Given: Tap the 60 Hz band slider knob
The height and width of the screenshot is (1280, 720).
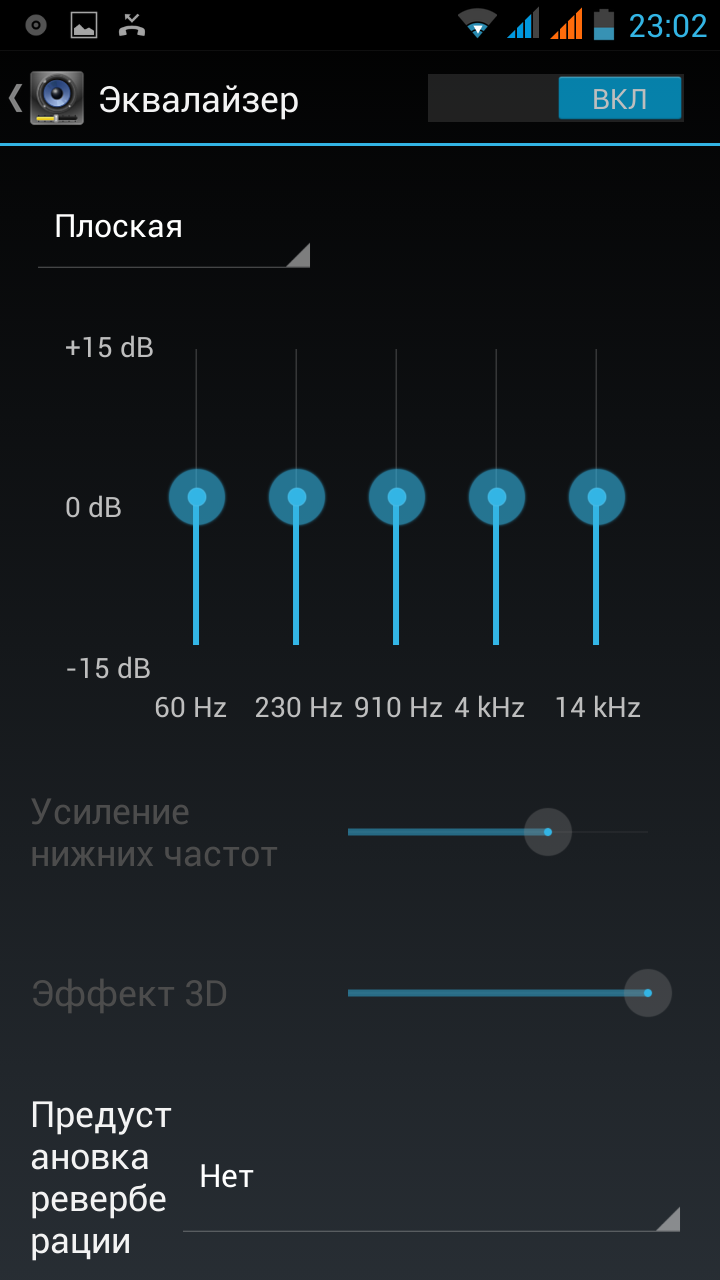Looking at the screenshot, I should (197, 497).
